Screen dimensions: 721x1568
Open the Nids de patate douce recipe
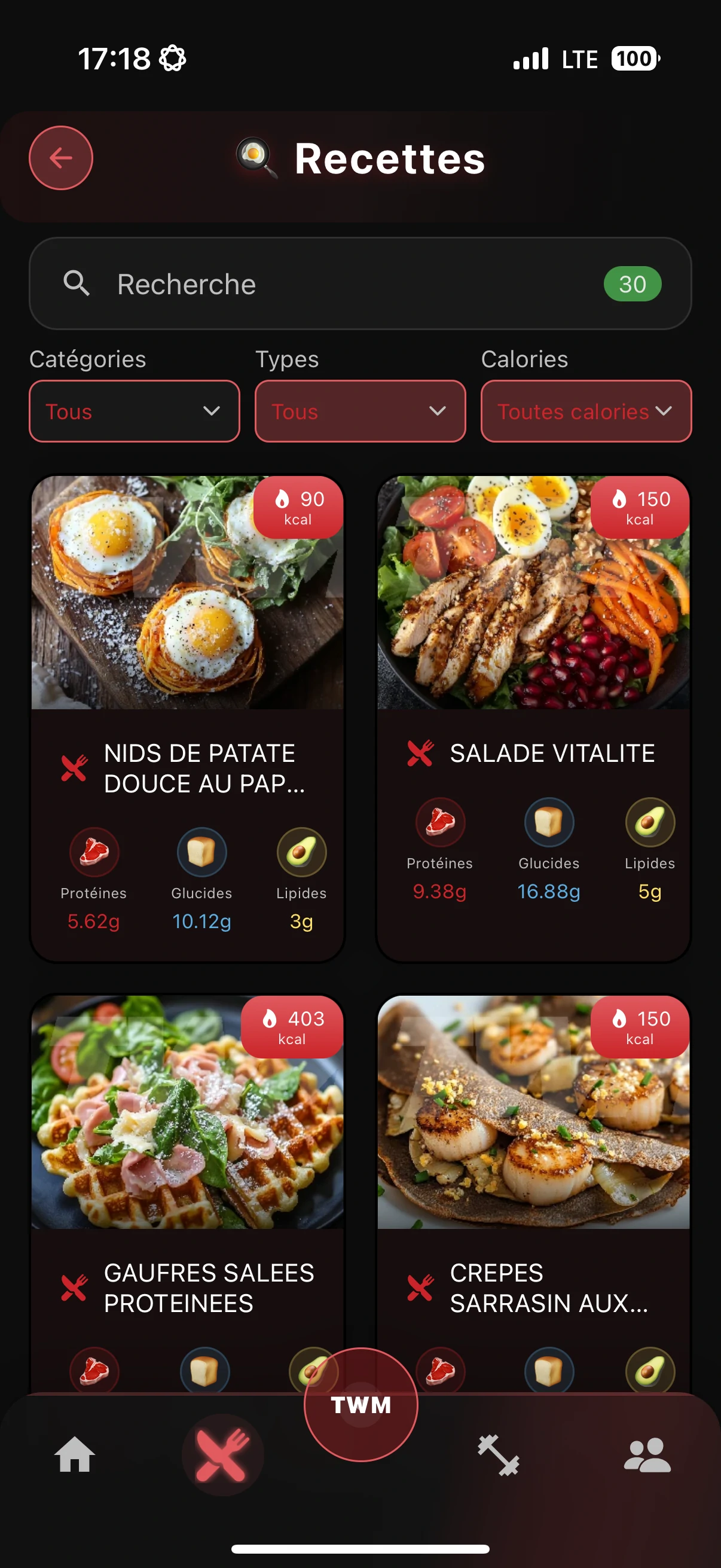pos(187,718)
